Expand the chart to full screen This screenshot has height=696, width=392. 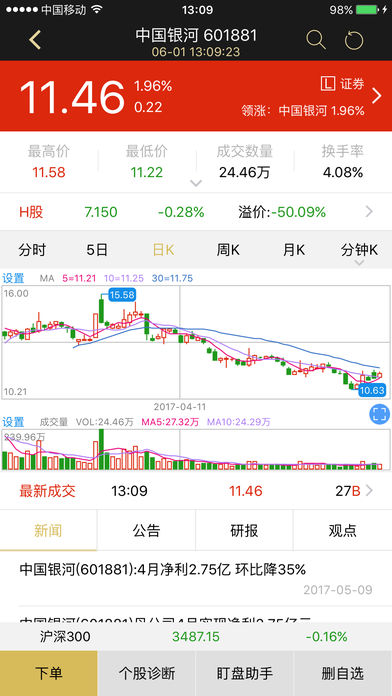tap(380, 415)
